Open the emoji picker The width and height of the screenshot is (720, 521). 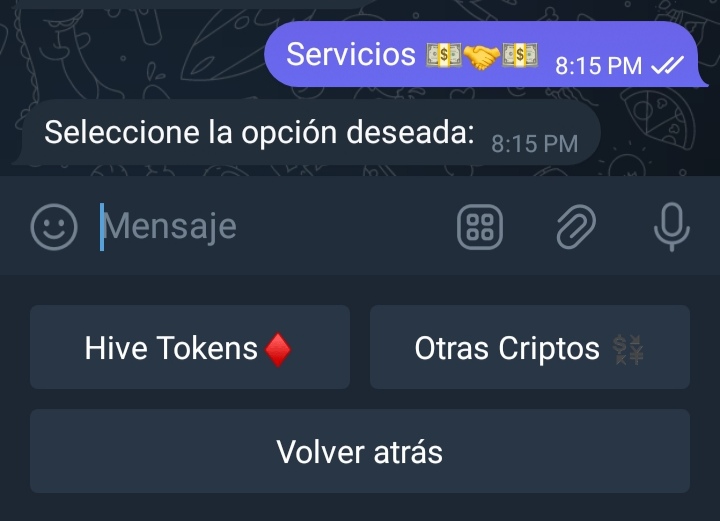(x=54, y=227)
